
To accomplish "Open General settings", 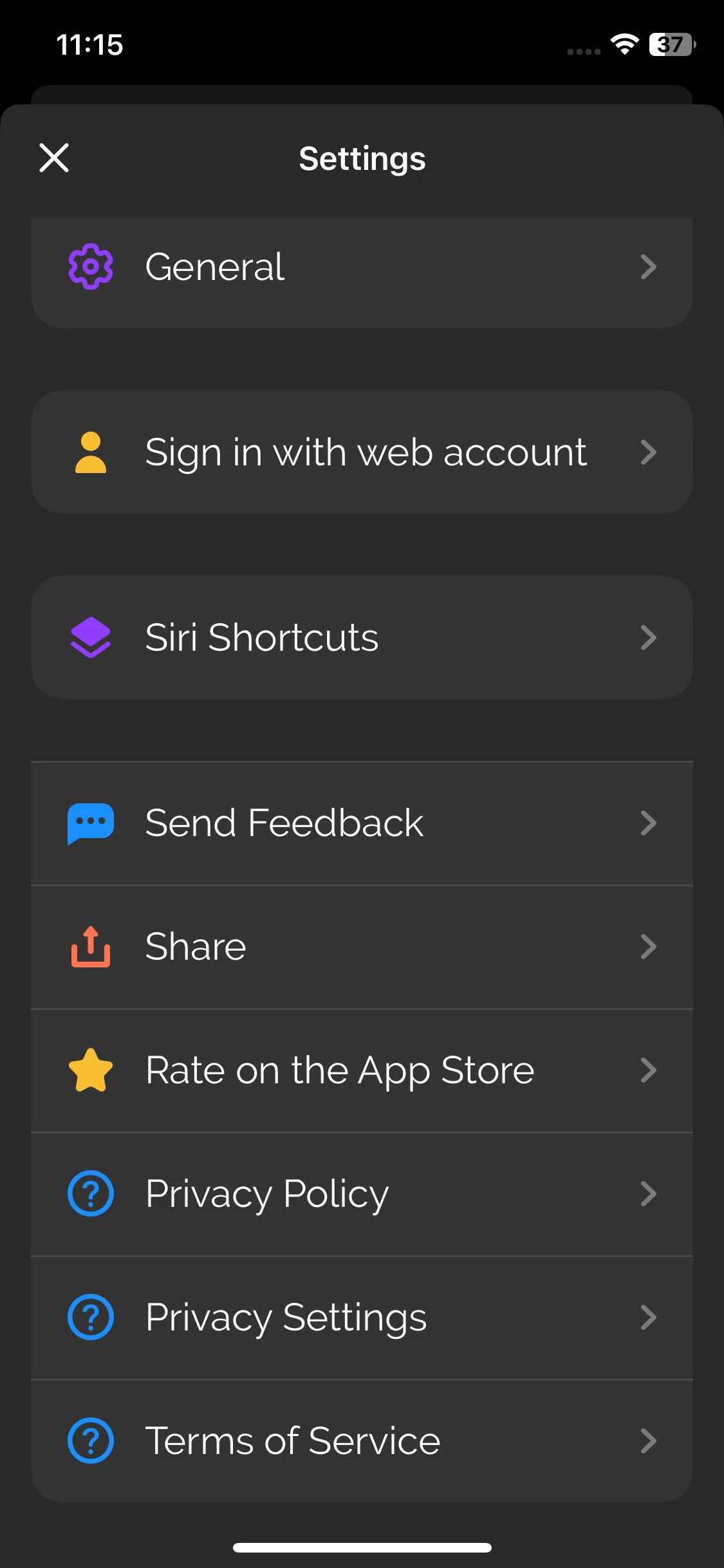I will point(362,266).
